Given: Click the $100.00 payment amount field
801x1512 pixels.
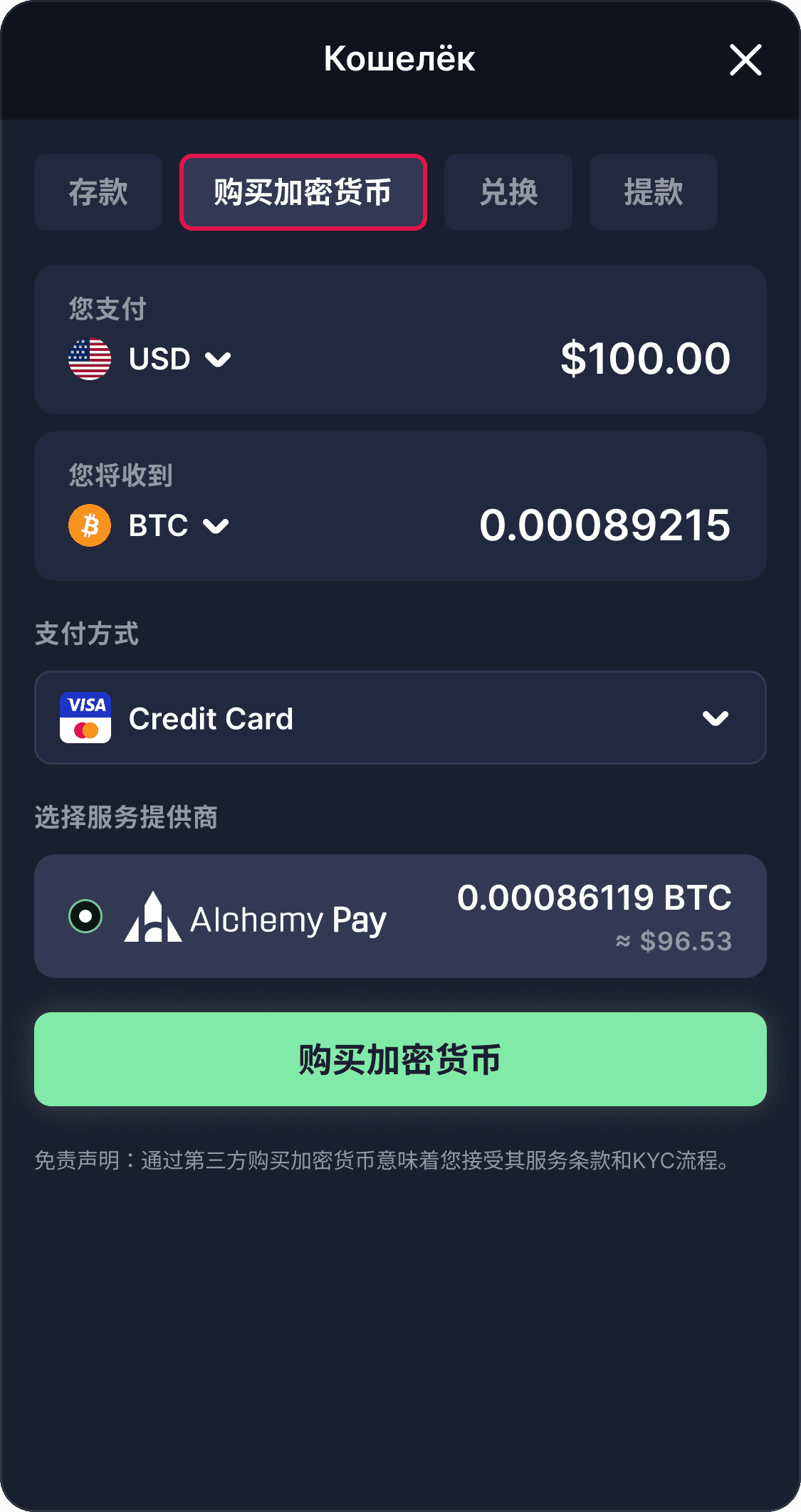Looking at the screenshot, I should (645, 357).
